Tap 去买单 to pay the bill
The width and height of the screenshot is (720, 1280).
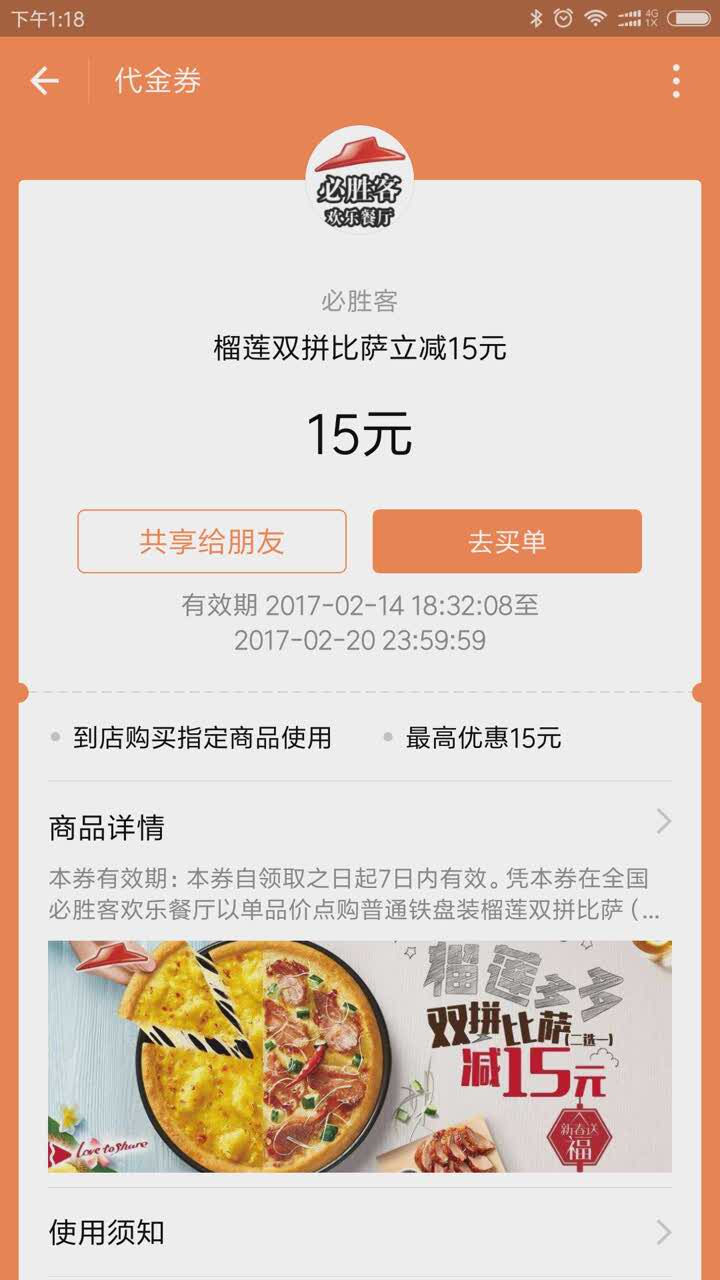coord(507,541)
